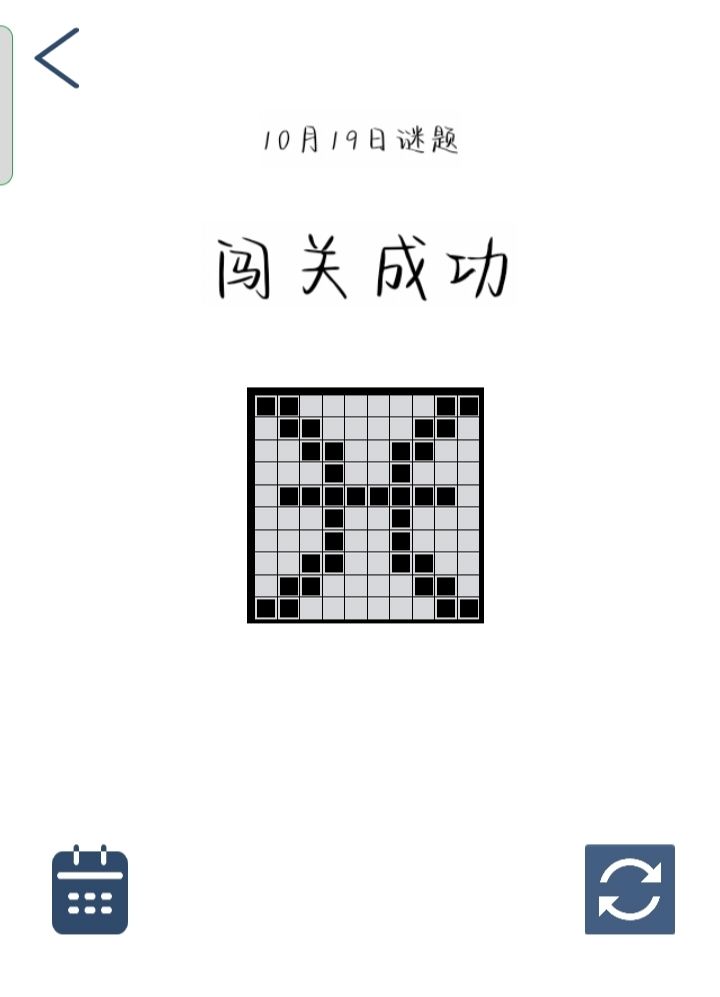The height and width of the screenshot is (997, 720).
Task: Click the black border frame around the puzzle grid
Action: [x=364, y=391]
